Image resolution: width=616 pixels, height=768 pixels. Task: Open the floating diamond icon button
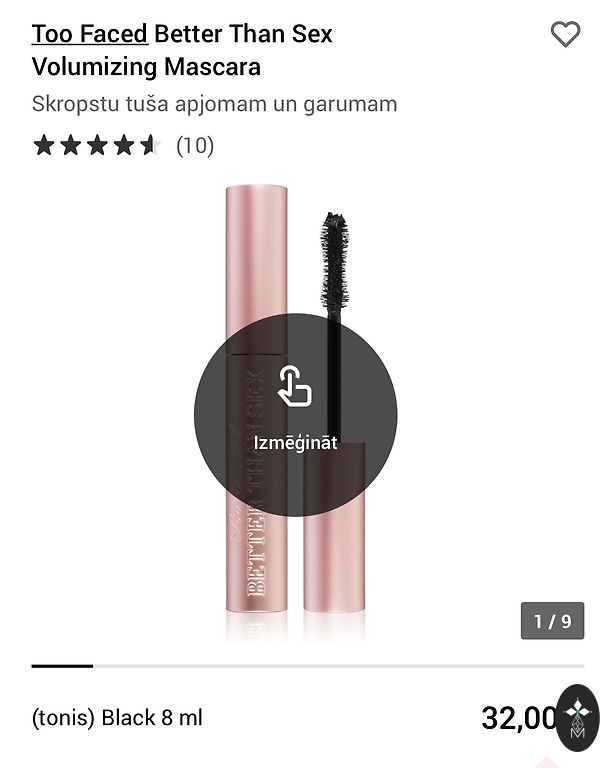coord(577,717)
